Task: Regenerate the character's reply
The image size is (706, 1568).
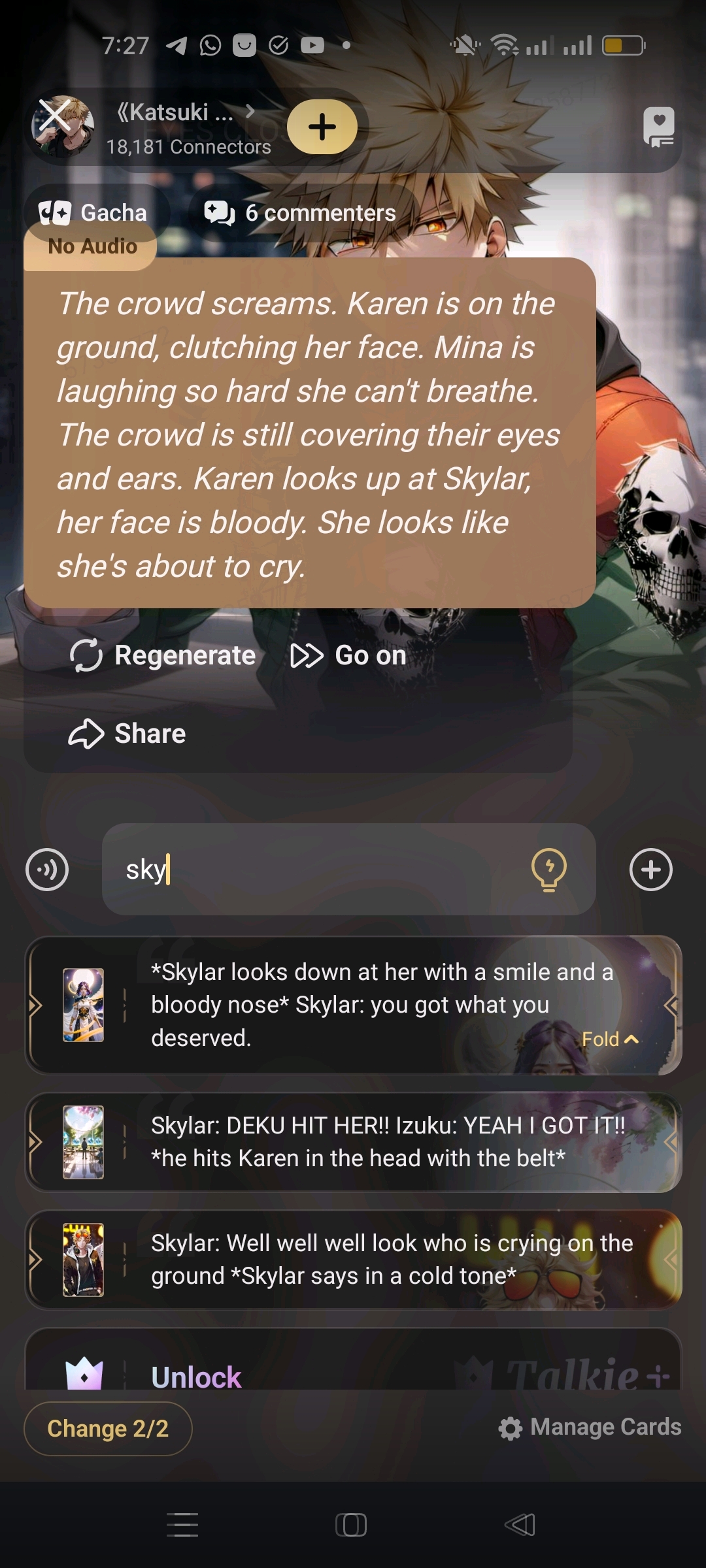Action: (163, 656)
